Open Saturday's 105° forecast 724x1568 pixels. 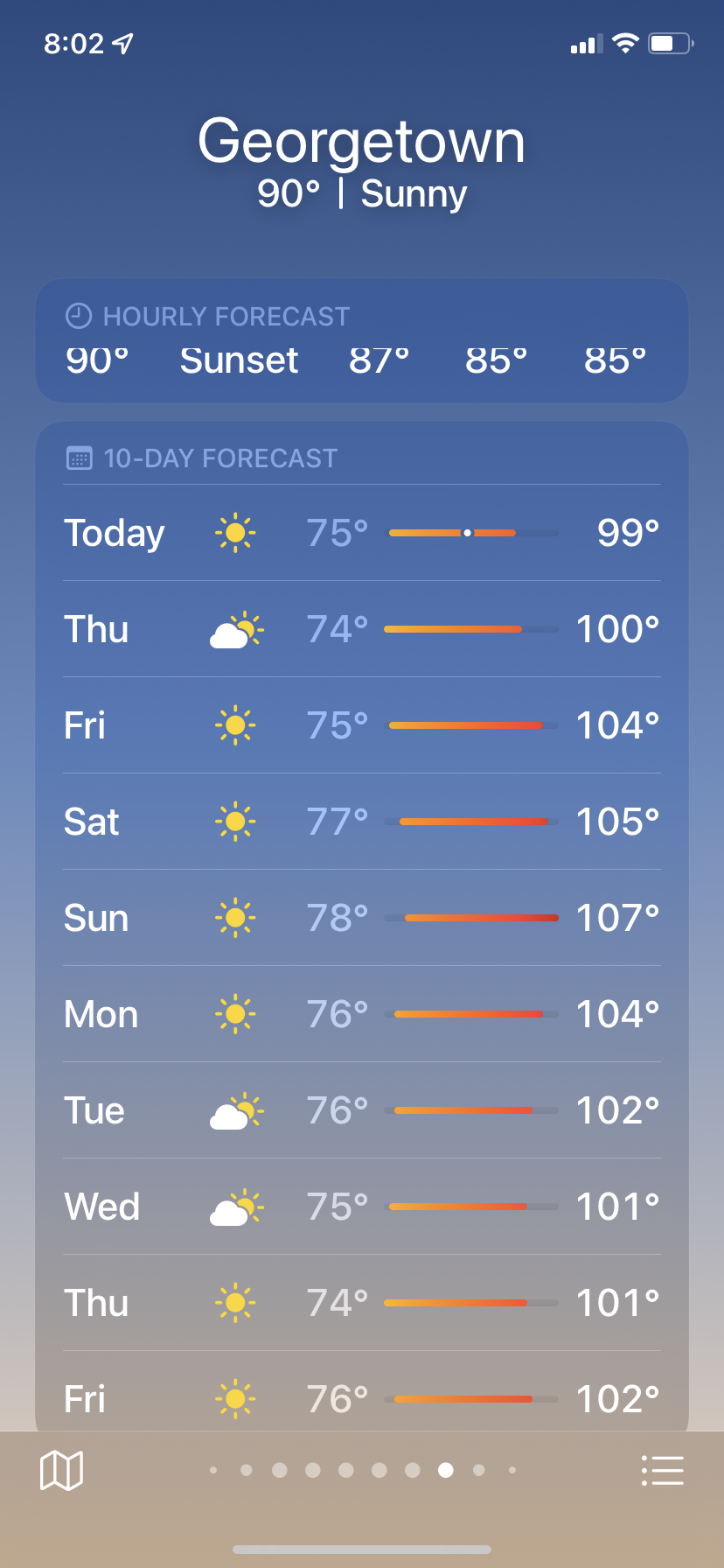tap(362, 822)
